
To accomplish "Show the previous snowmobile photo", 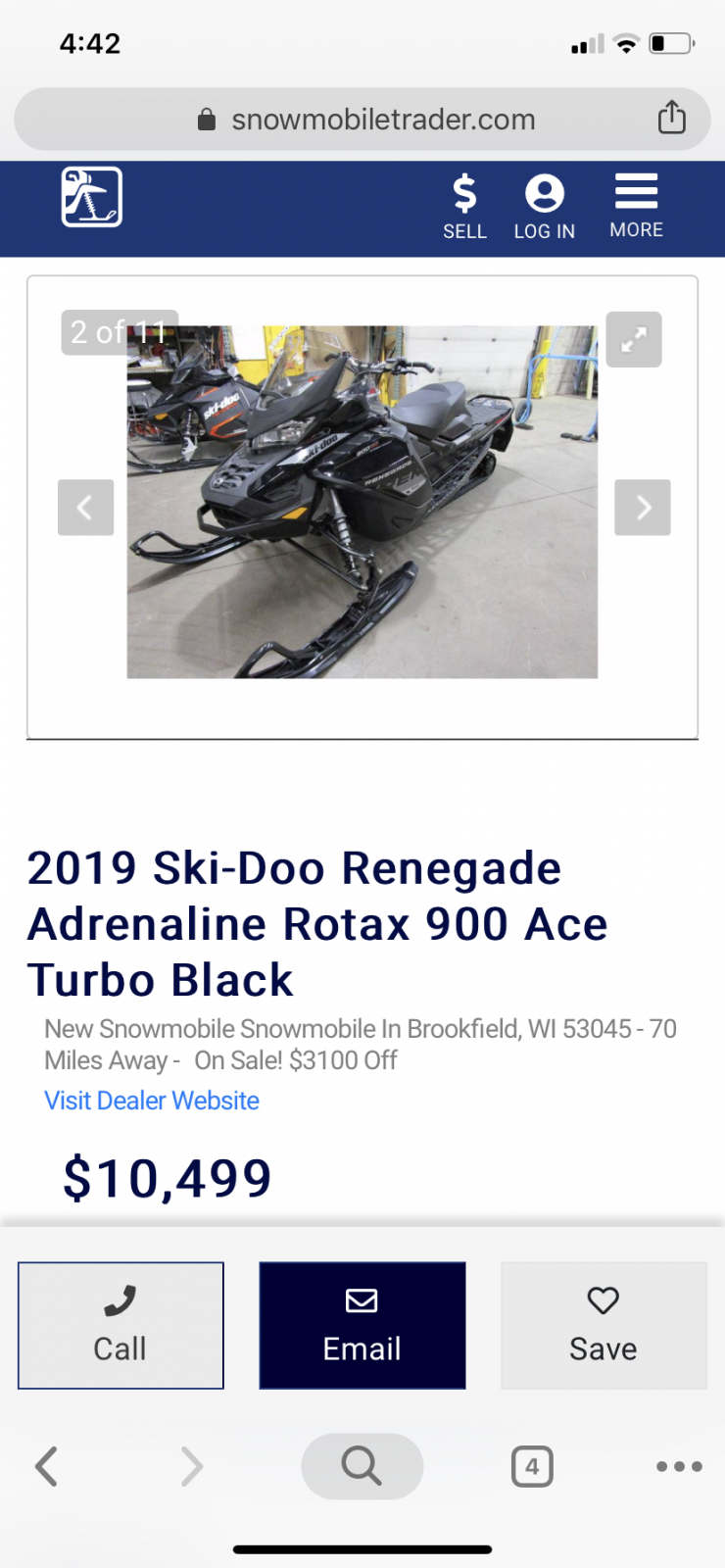I will (x=86, y=508).
